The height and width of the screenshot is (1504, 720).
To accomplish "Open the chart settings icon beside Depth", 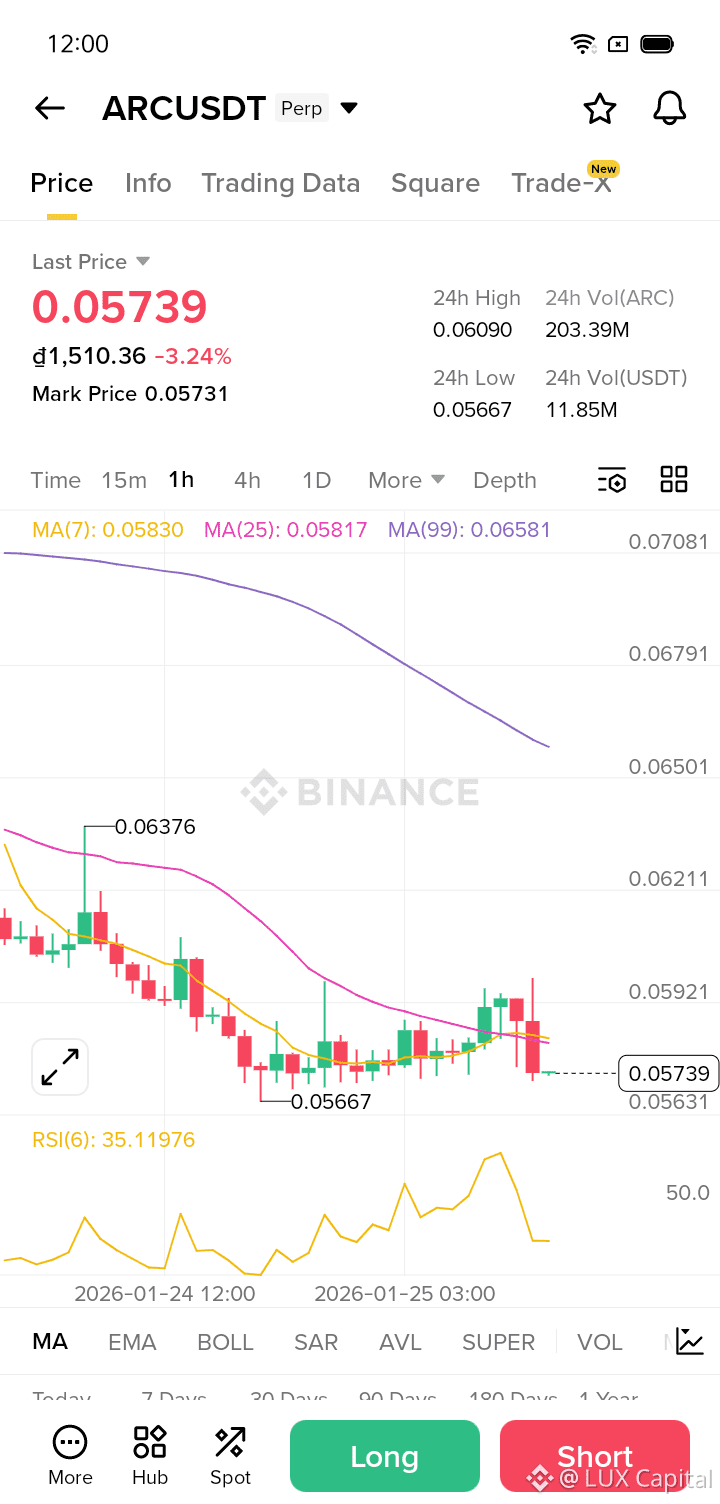I will point(611,480).
